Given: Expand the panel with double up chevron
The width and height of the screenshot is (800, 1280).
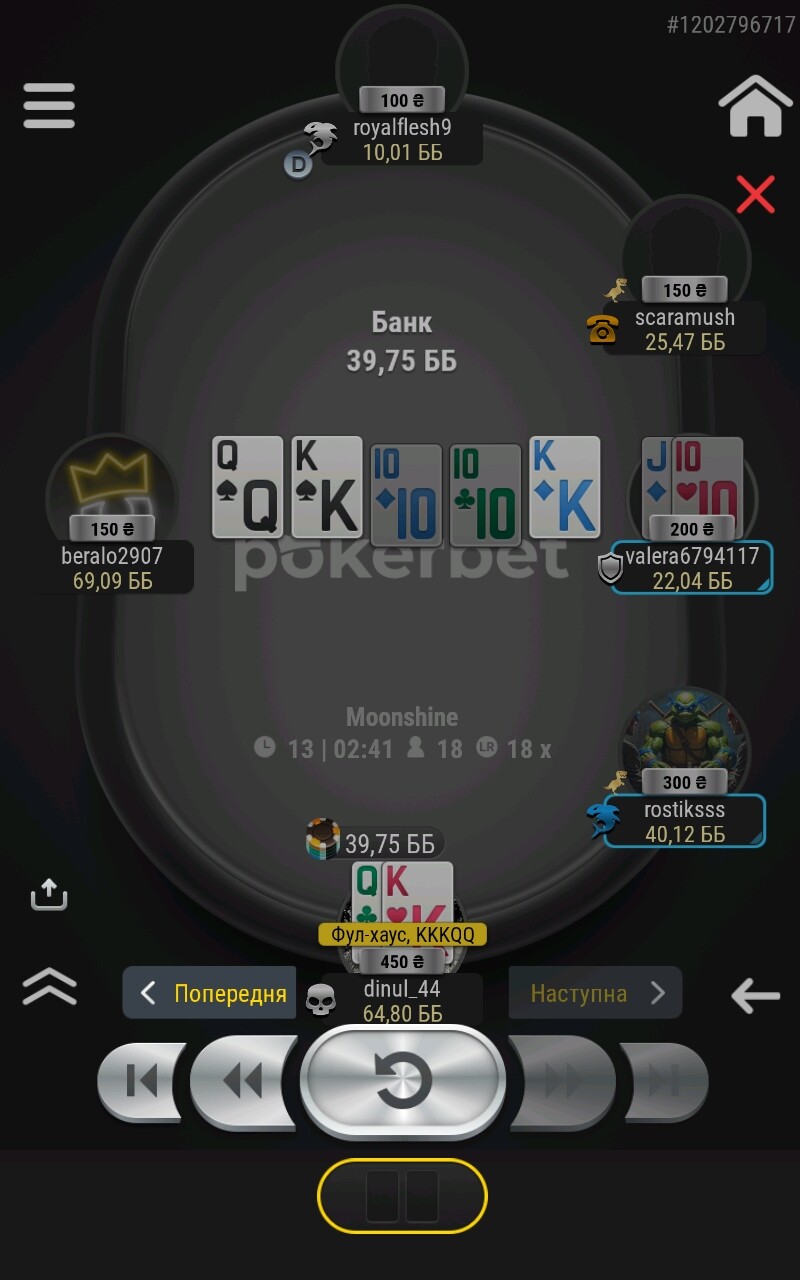Looking at the screenshot, I should coord(49,986).
